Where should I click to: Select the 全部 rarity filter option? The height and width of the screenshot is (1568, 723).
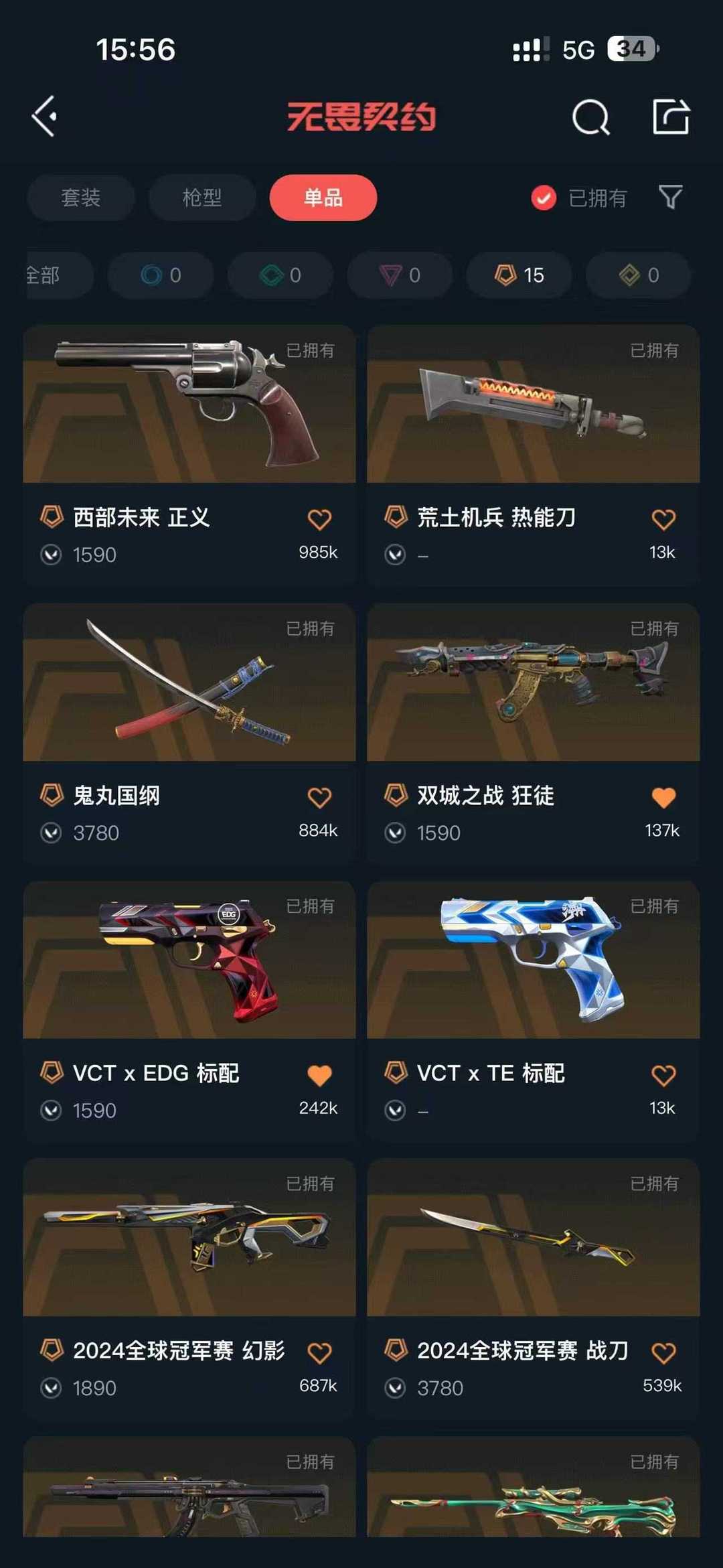(47, 275)
